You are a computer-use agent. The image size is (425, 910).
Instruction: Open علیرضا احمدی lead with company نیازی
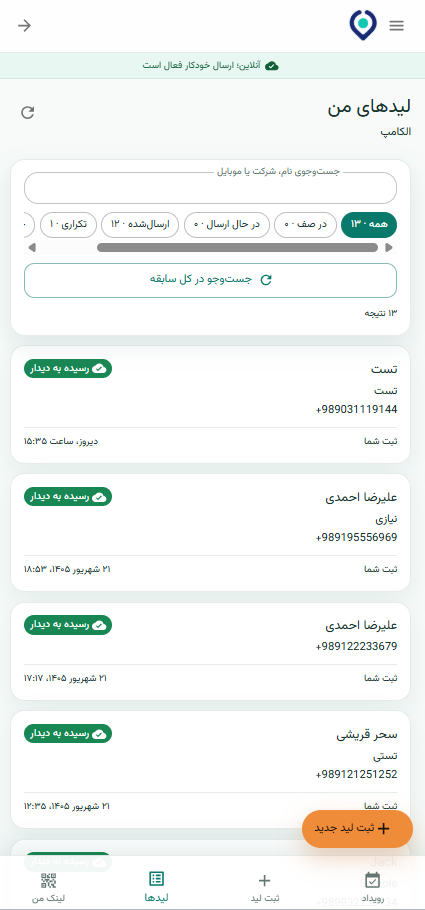[210, 533]
